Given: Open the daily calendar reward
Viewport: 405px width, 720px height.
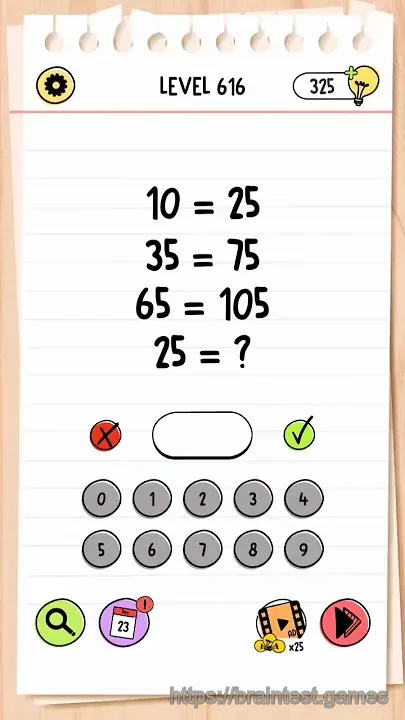Looking at the screenshot, I should click(x=124, y=623).
